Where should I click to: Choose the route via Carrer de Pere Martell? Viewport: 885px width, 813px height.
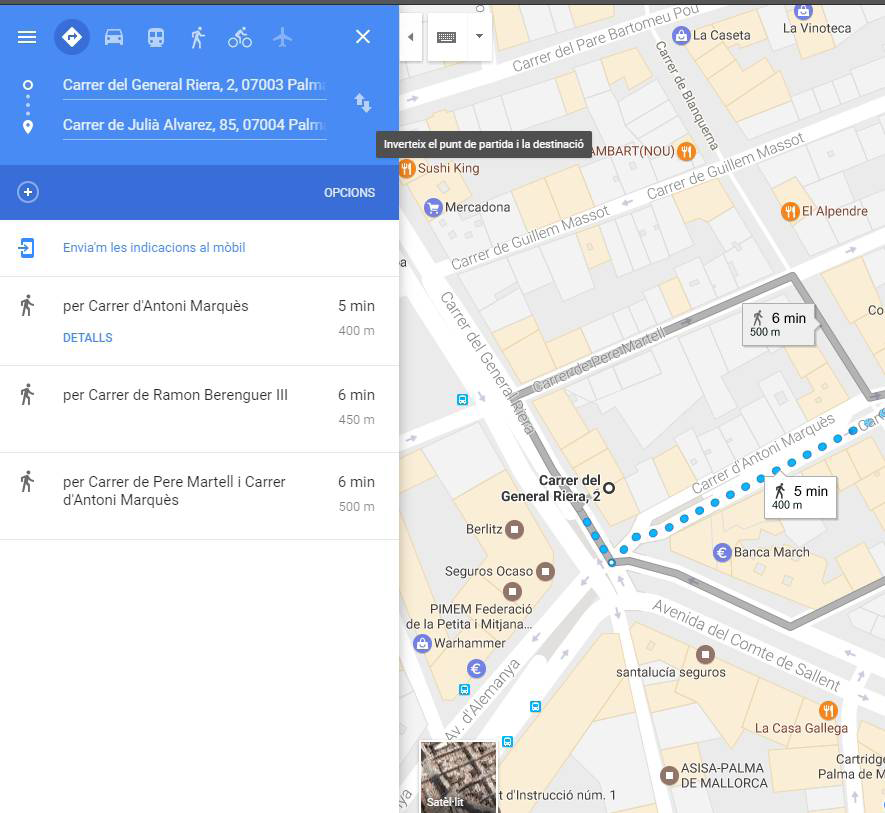pyautogui.click(x=174, y=490)
